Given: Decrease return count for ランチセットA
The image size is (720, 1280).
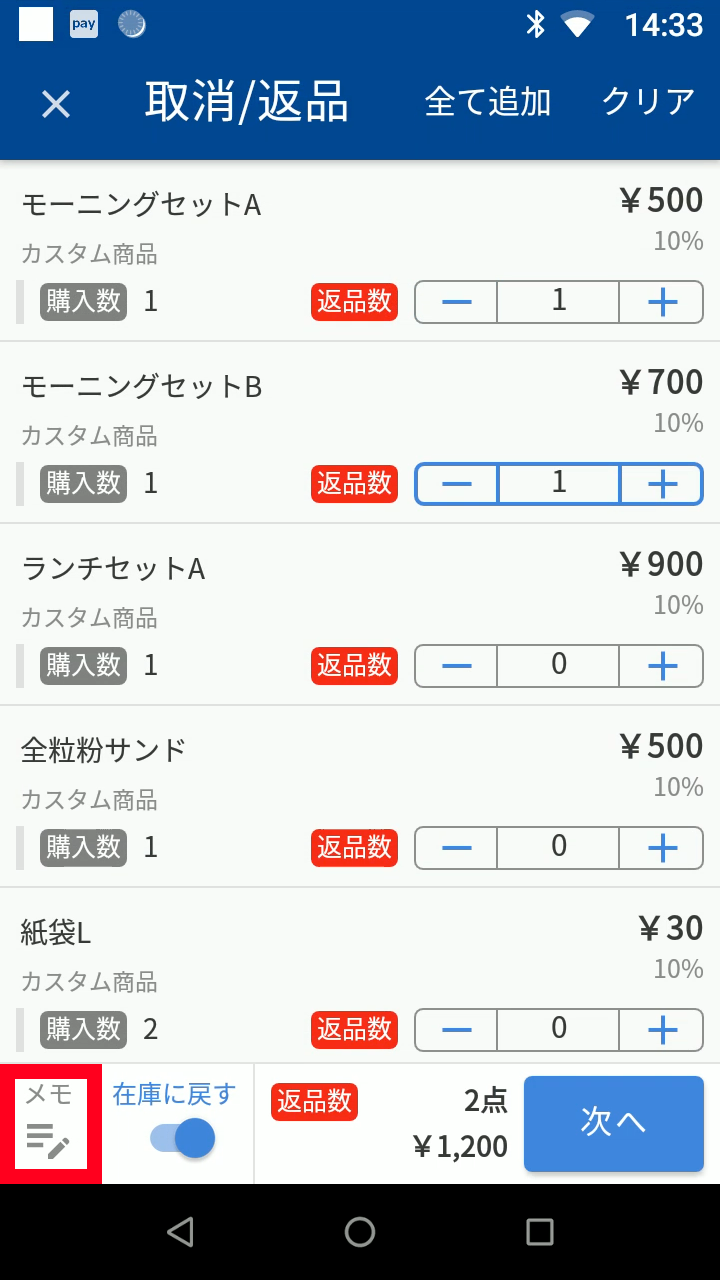Looking at the screenshot, I should 457,666.
